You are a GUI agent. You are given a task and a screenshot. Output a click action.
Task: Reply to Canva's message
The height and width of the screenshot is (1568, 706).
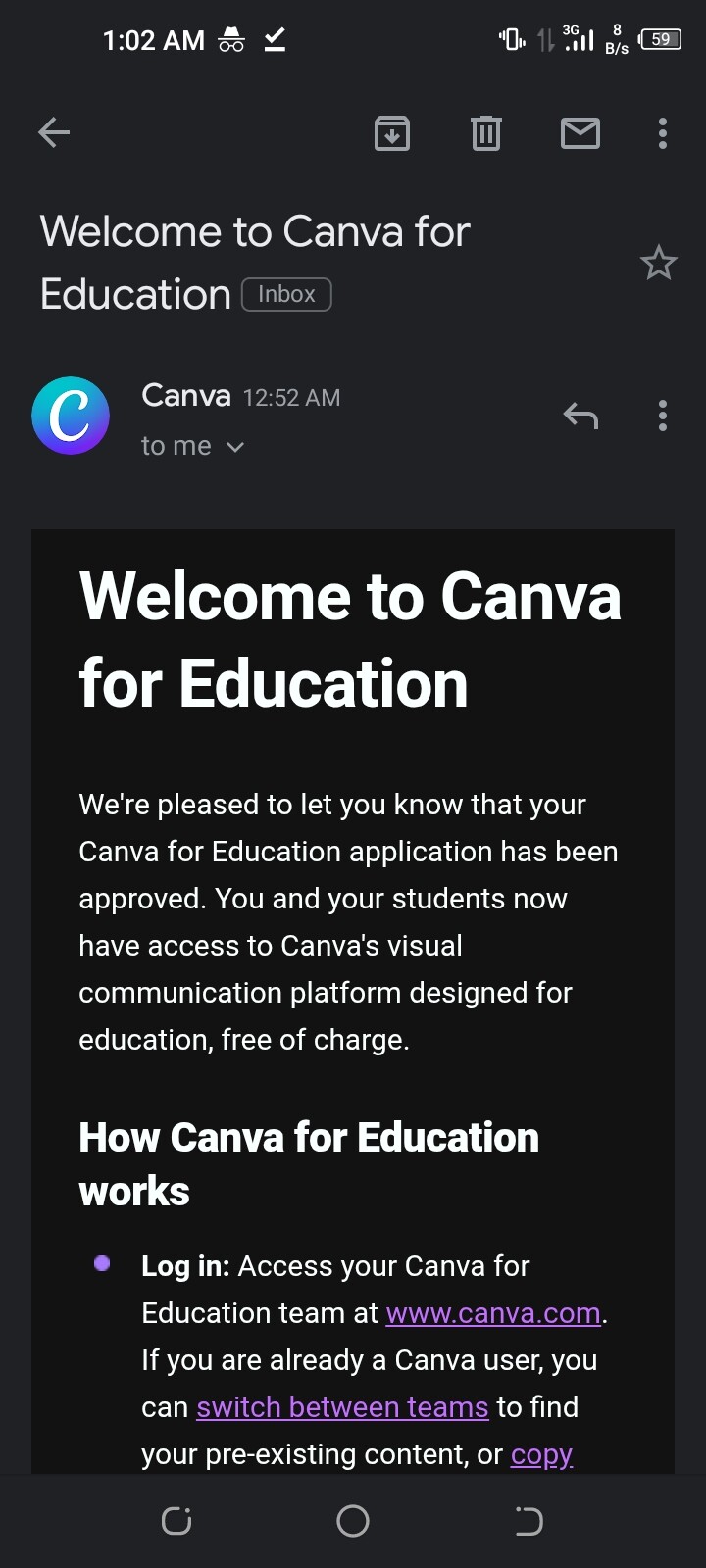580,416
